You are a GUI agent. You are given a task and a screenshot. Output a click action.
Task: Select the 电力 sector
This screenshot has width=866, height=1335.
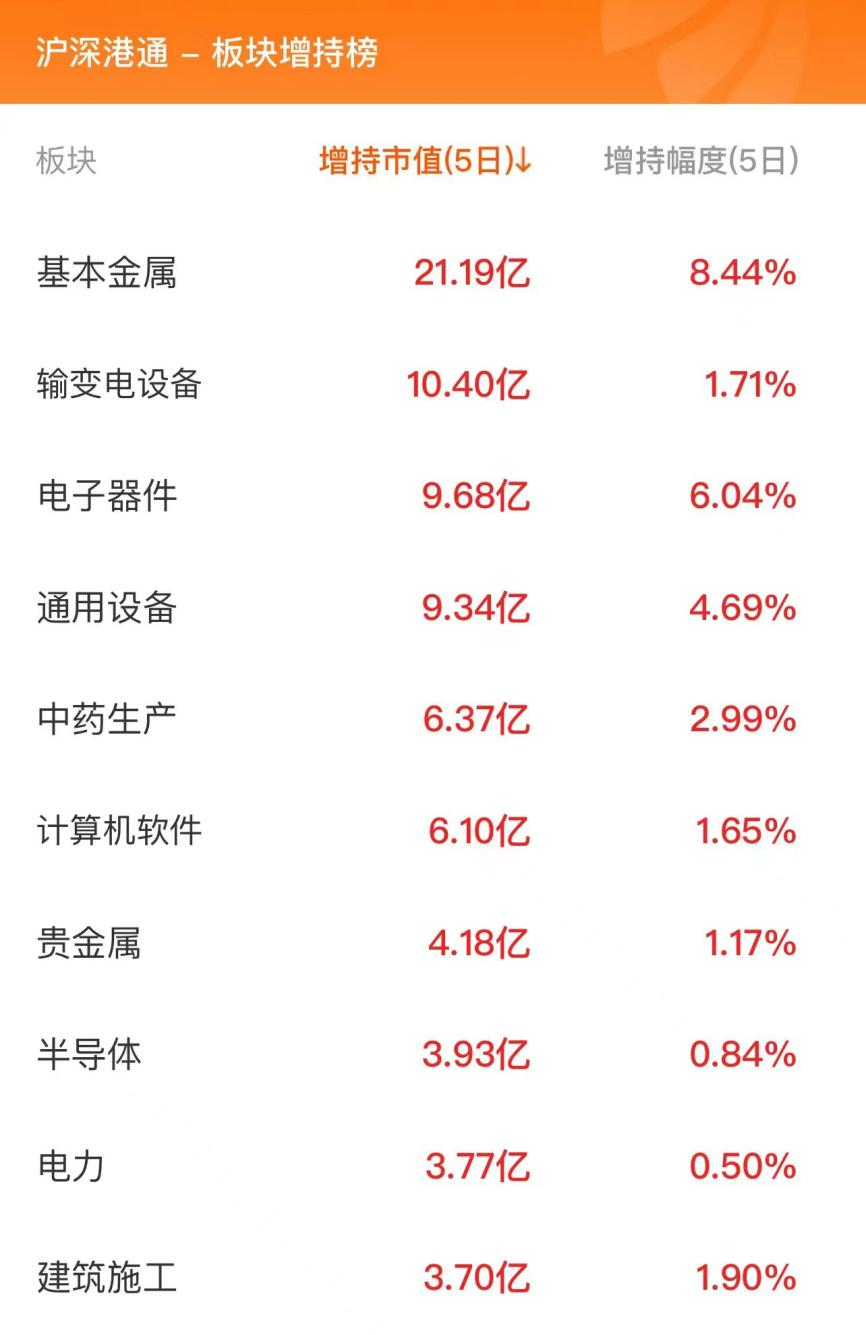tap(70, 1167)
